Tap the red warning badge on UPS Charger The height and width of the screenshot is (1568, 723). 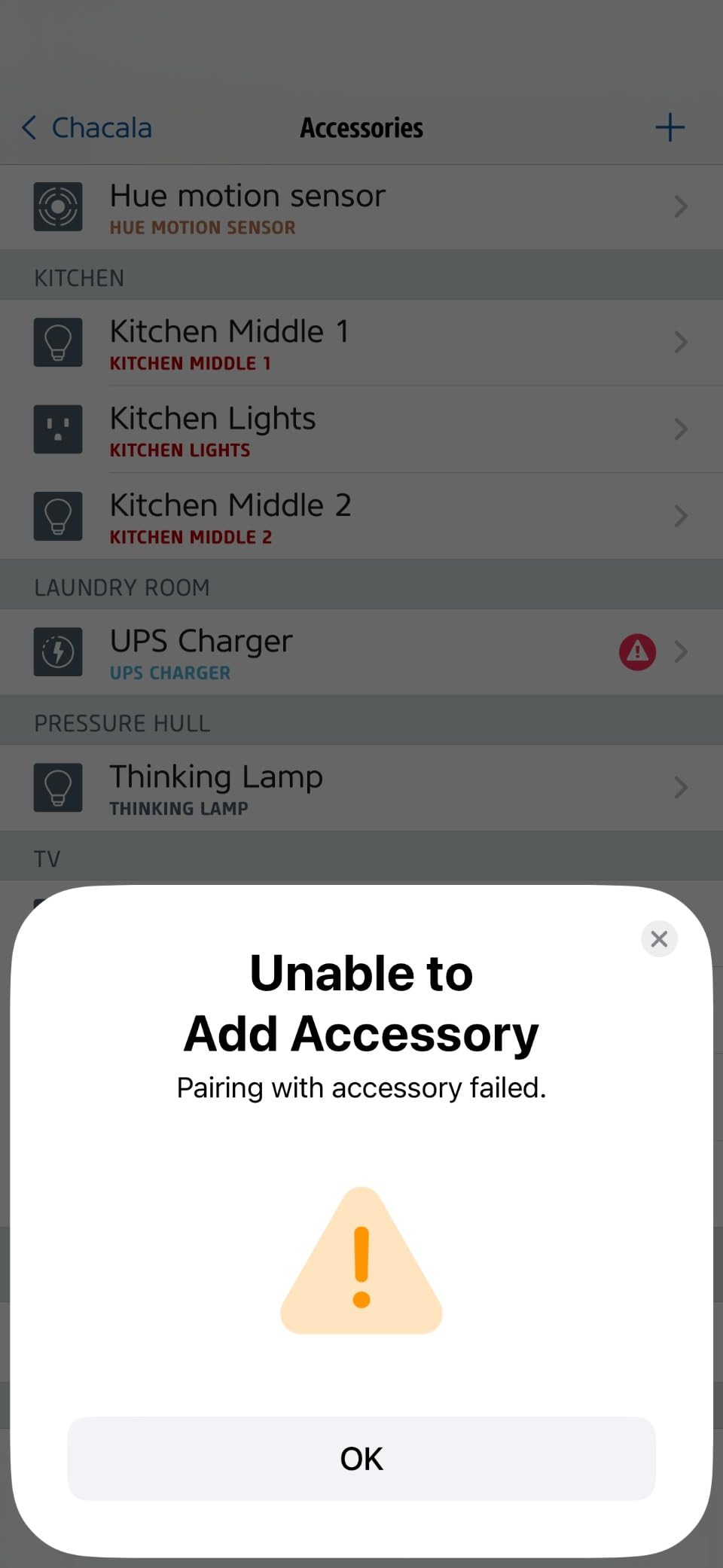pyautogui.click(x=637, y=651)
